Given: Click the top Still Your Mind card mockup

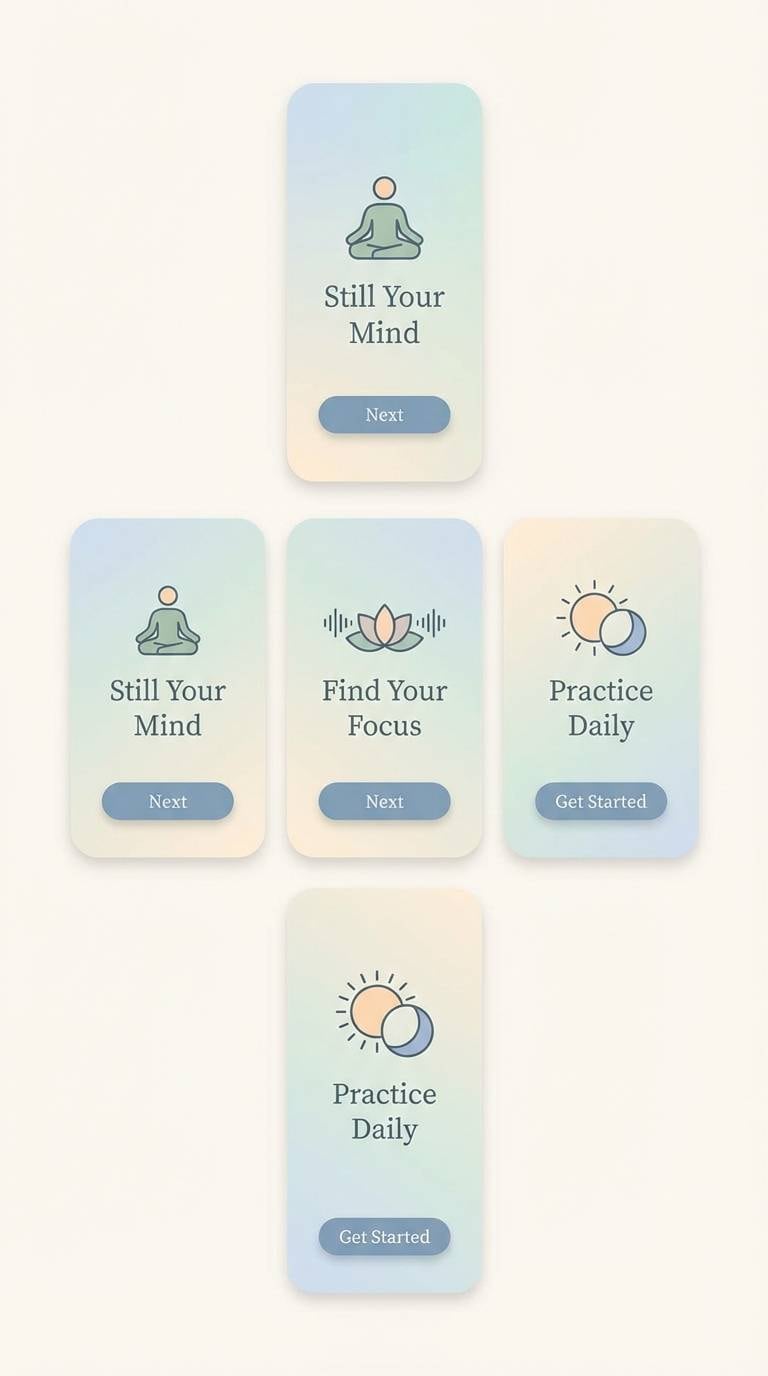Looking at the screenshot, I should click(384, 285).
